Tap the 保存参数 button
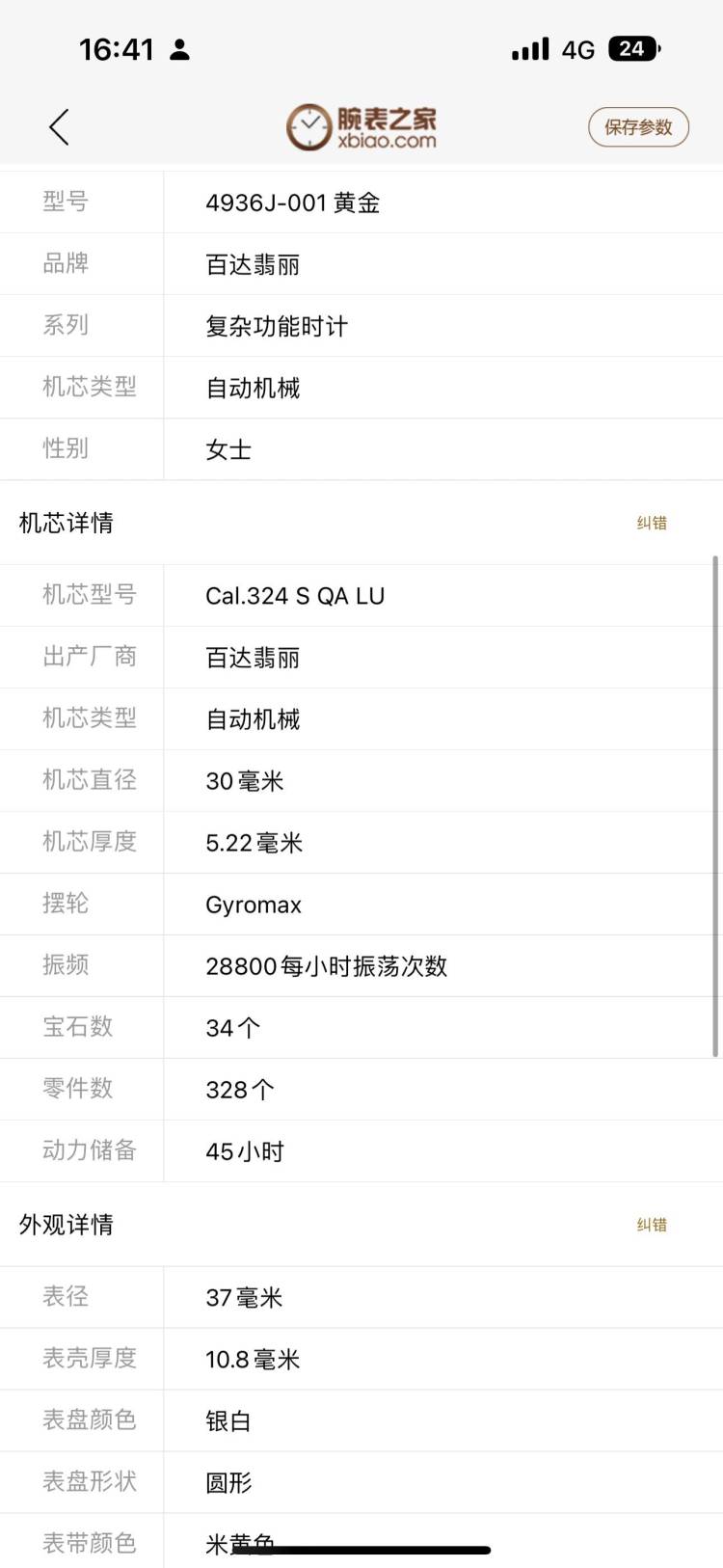The height and width of the screenshot is (1568, 723). 638,127
